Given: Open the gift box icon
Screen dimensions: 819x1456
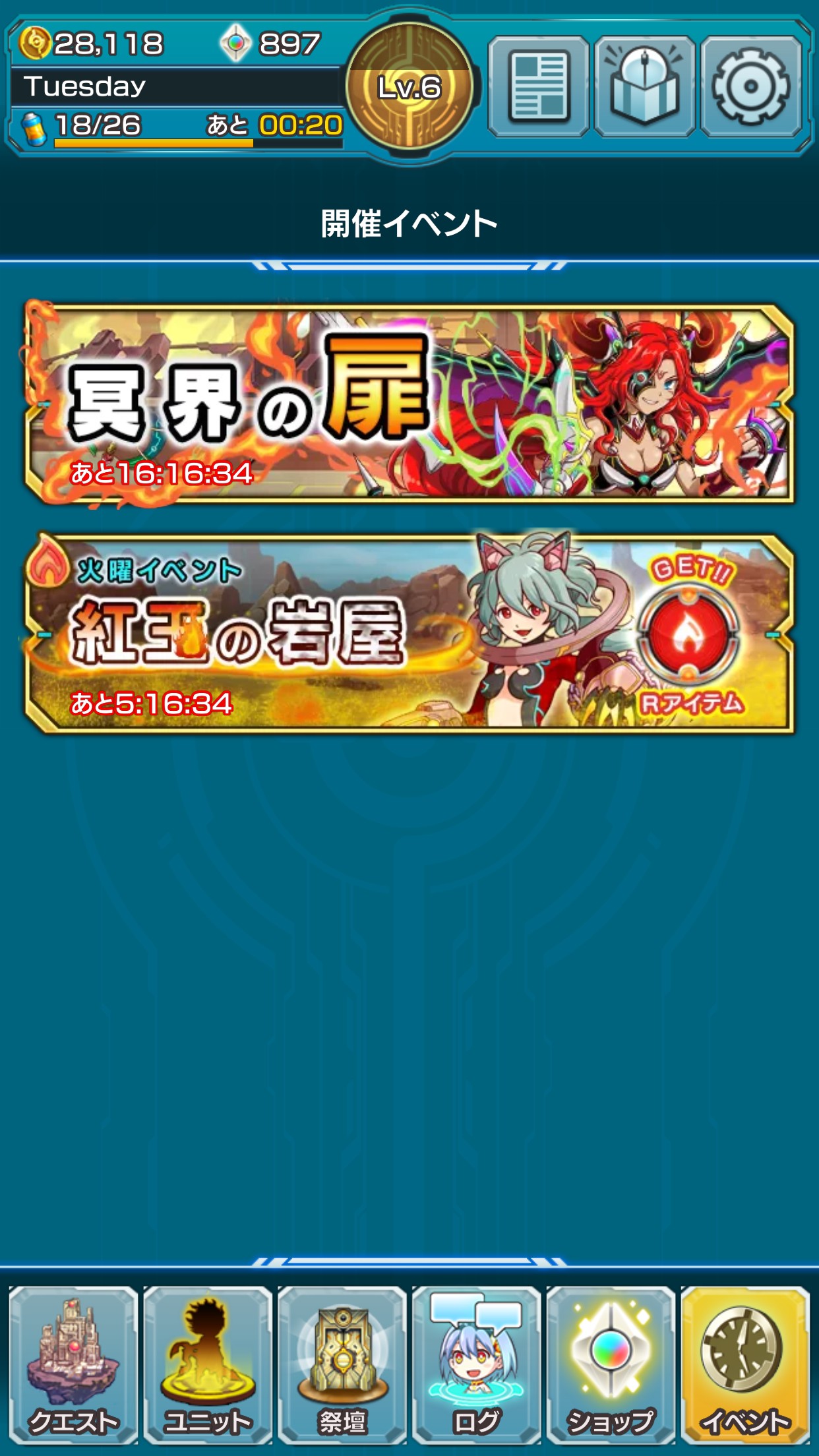Looking at the screenshot, I should click(x=644, y=86).
